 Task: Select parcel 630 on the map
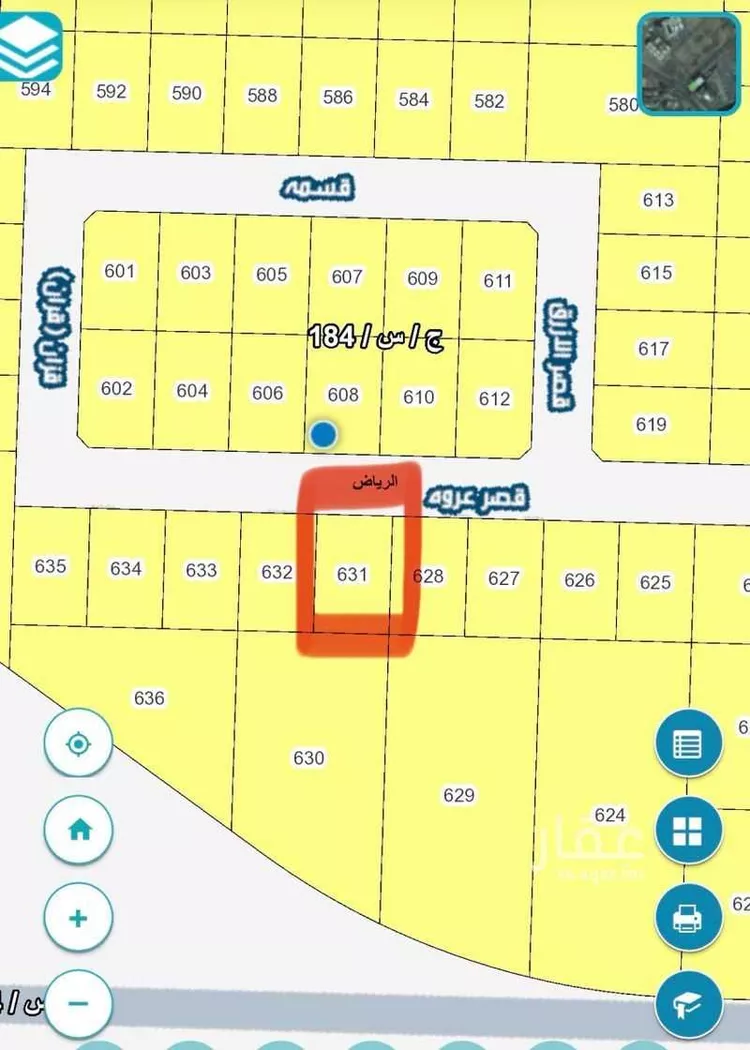click(309, 758)
